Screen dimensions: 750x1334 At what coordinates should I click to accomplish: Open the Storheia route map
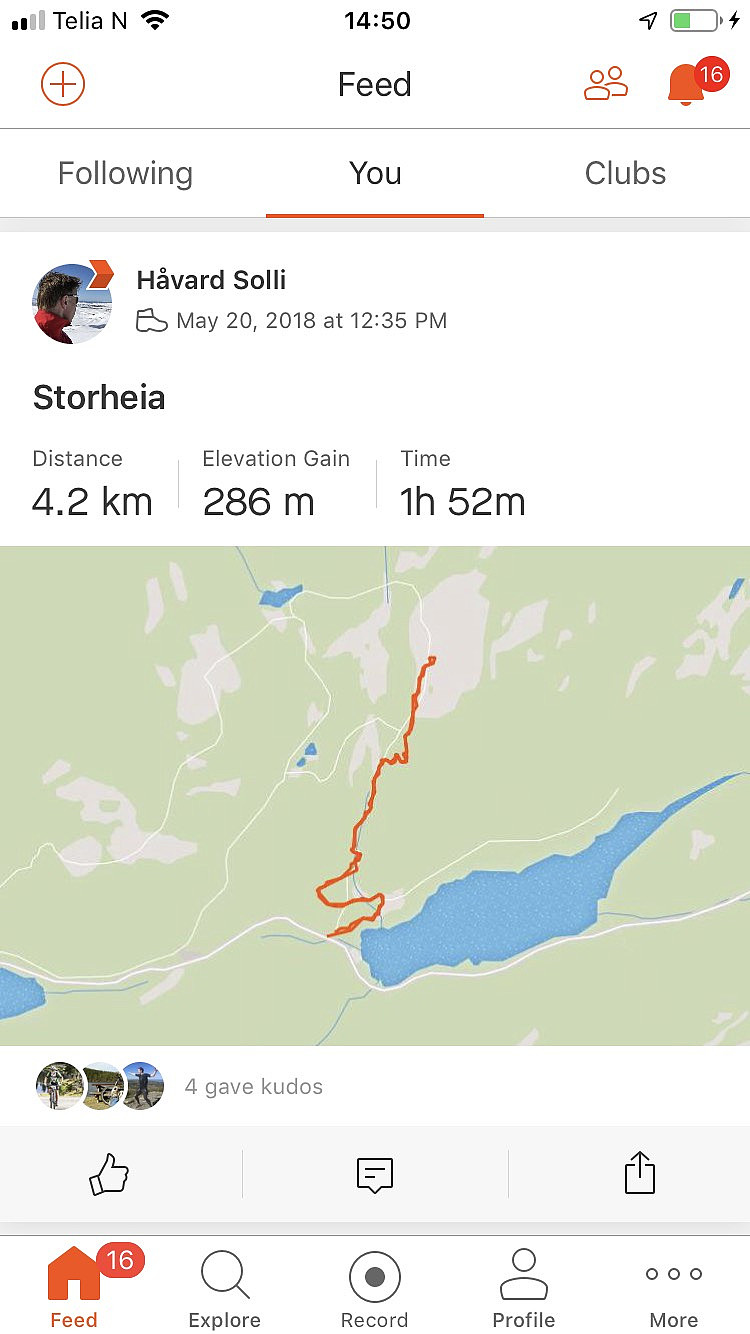[375, 796]
